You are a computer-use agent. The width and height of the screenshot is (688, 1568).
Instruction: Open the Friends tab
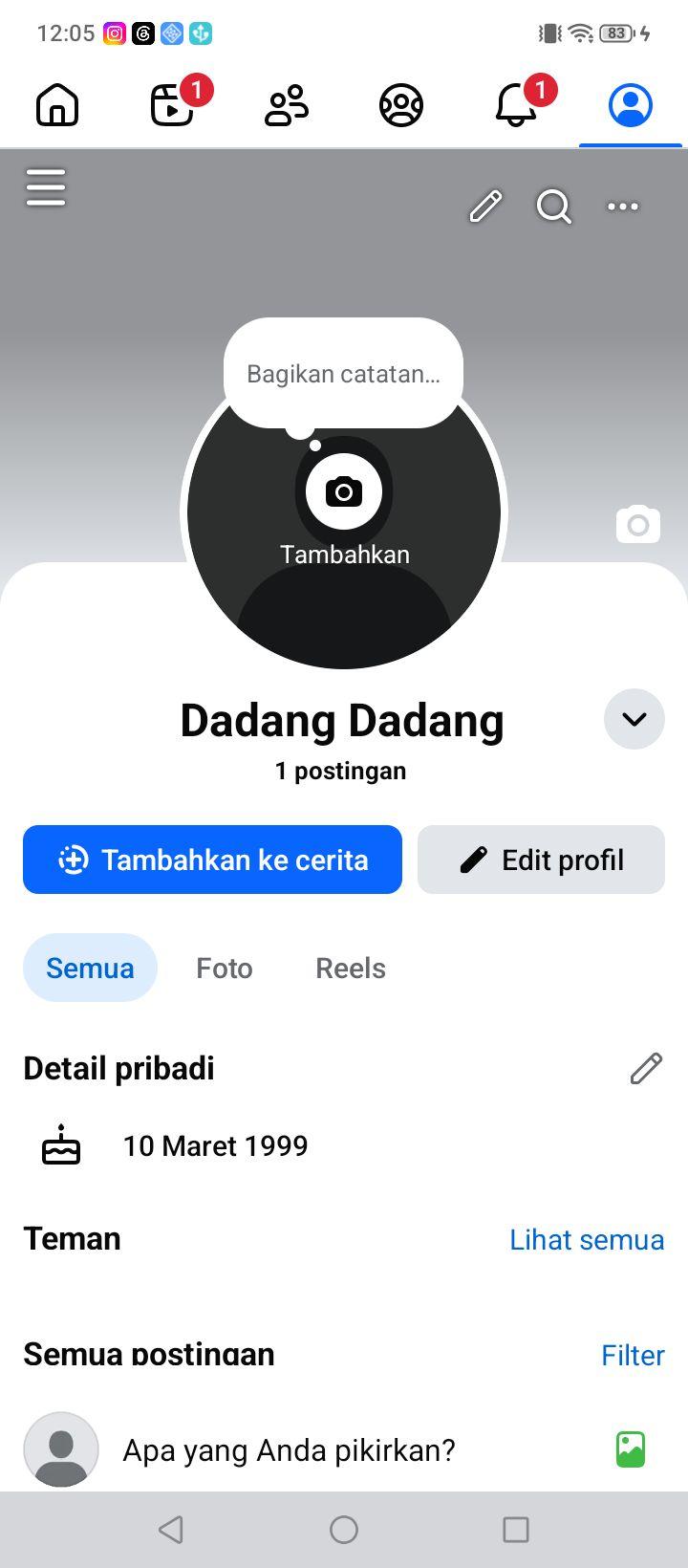point(287,104)
